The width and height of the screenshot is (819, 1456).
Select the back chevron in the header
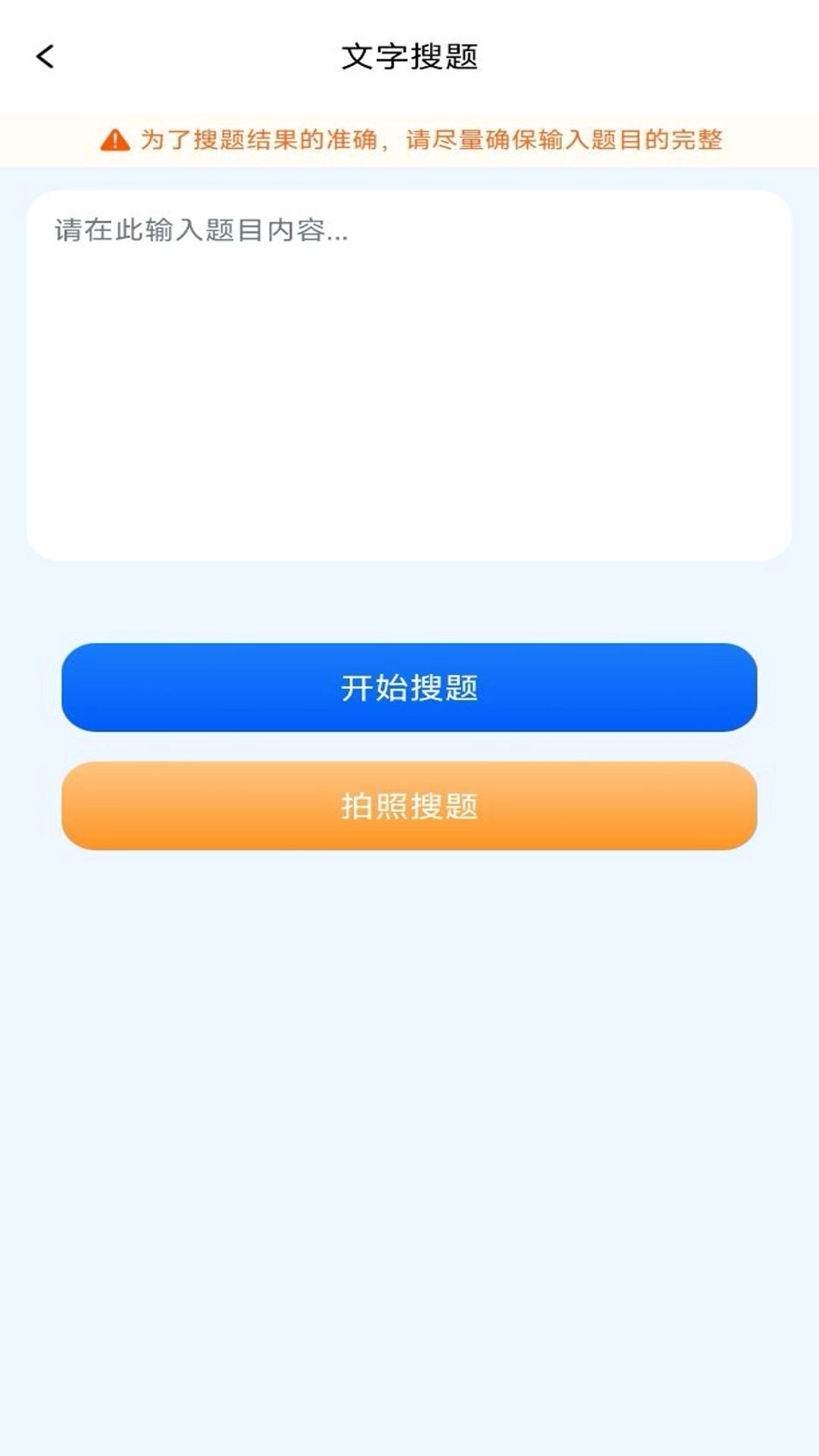click(x=45, y=55)
